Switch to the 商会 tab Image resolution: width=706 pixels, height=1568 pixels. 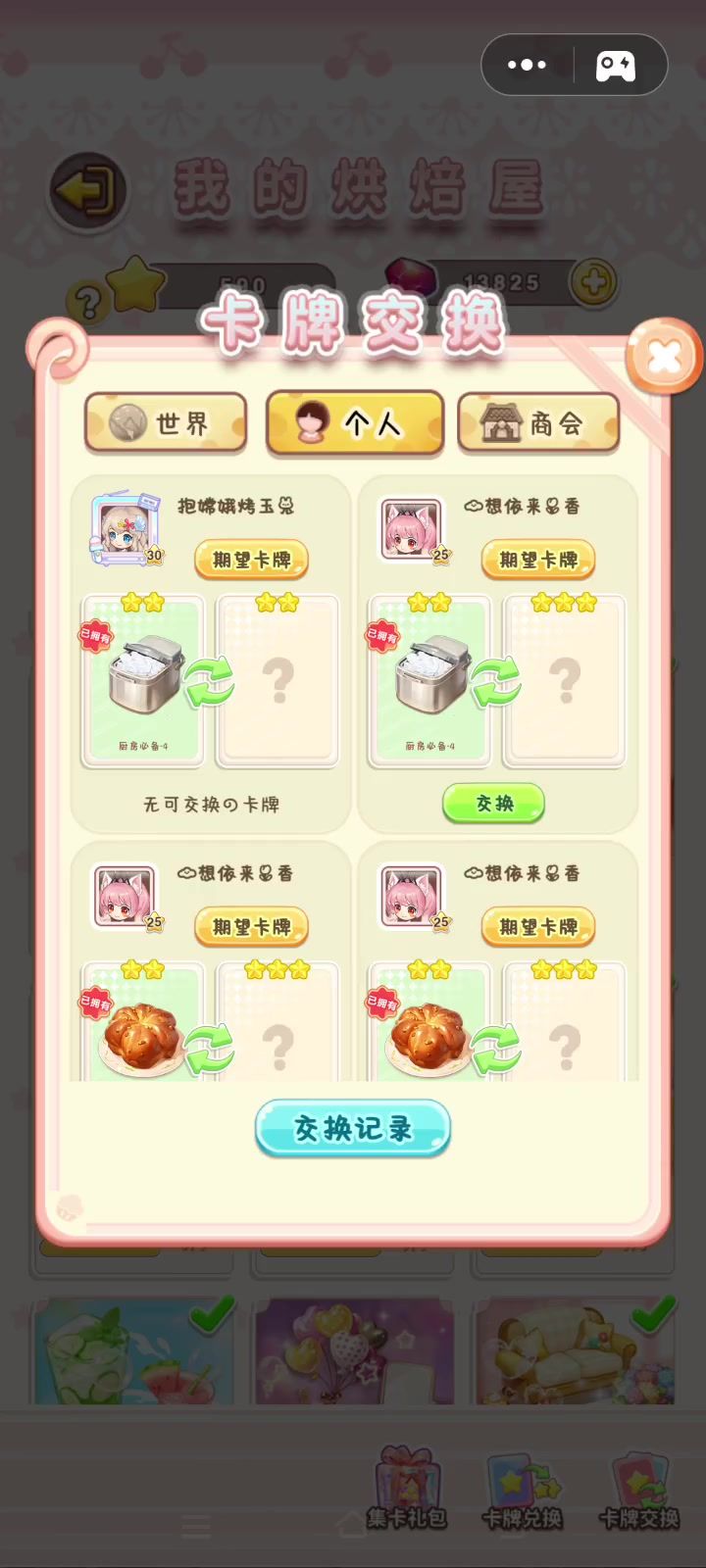(x=537, y=423)
